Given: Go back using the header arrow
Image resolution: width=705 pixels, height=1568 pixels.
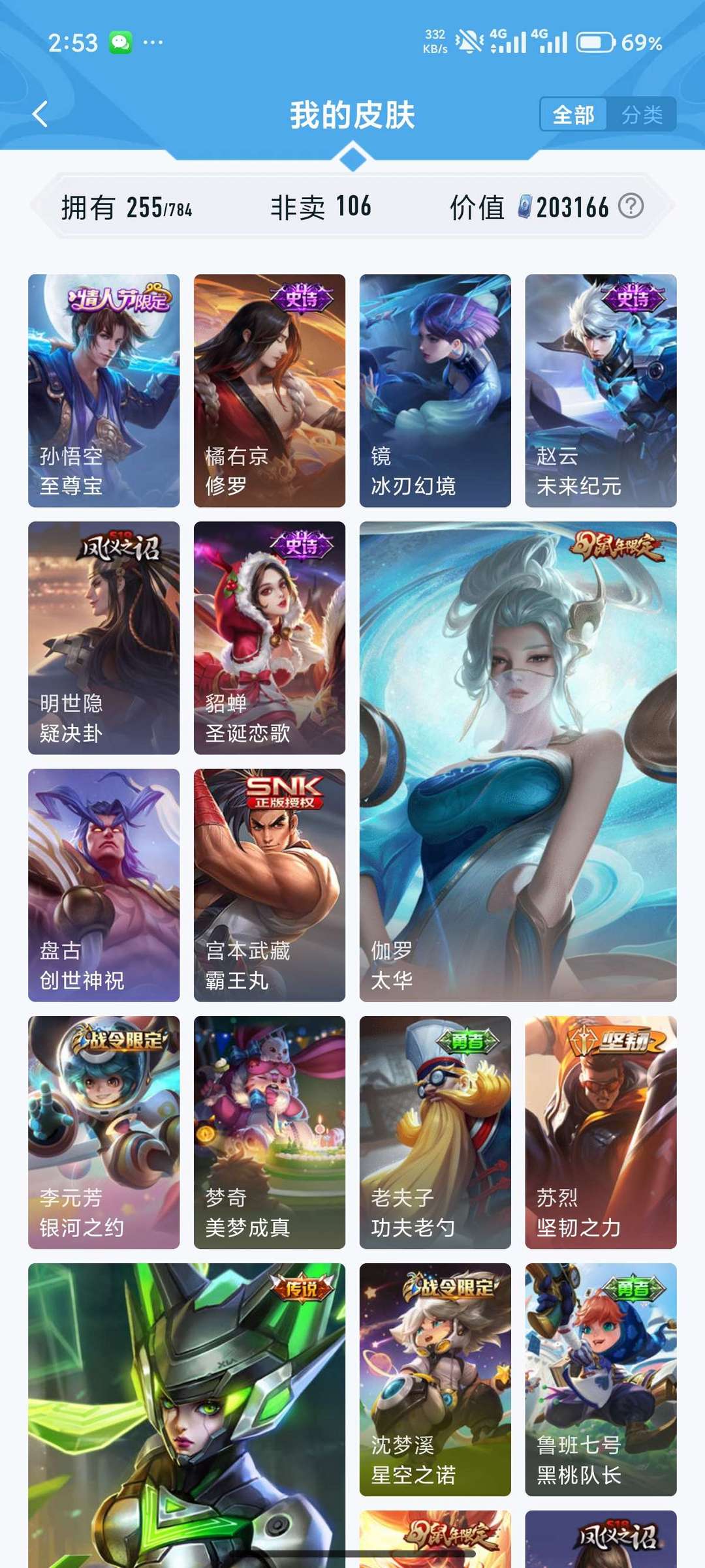Looking at the screenshot, I should tap(40, 114).
